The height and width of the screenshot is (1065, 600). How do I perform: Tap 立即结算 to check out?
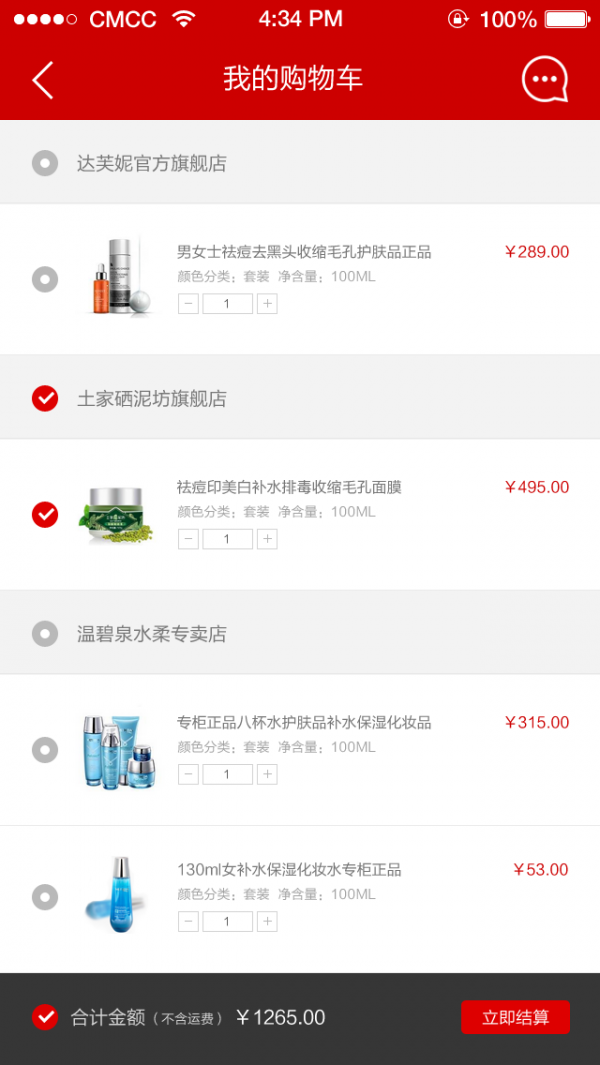coord(515,1017)
